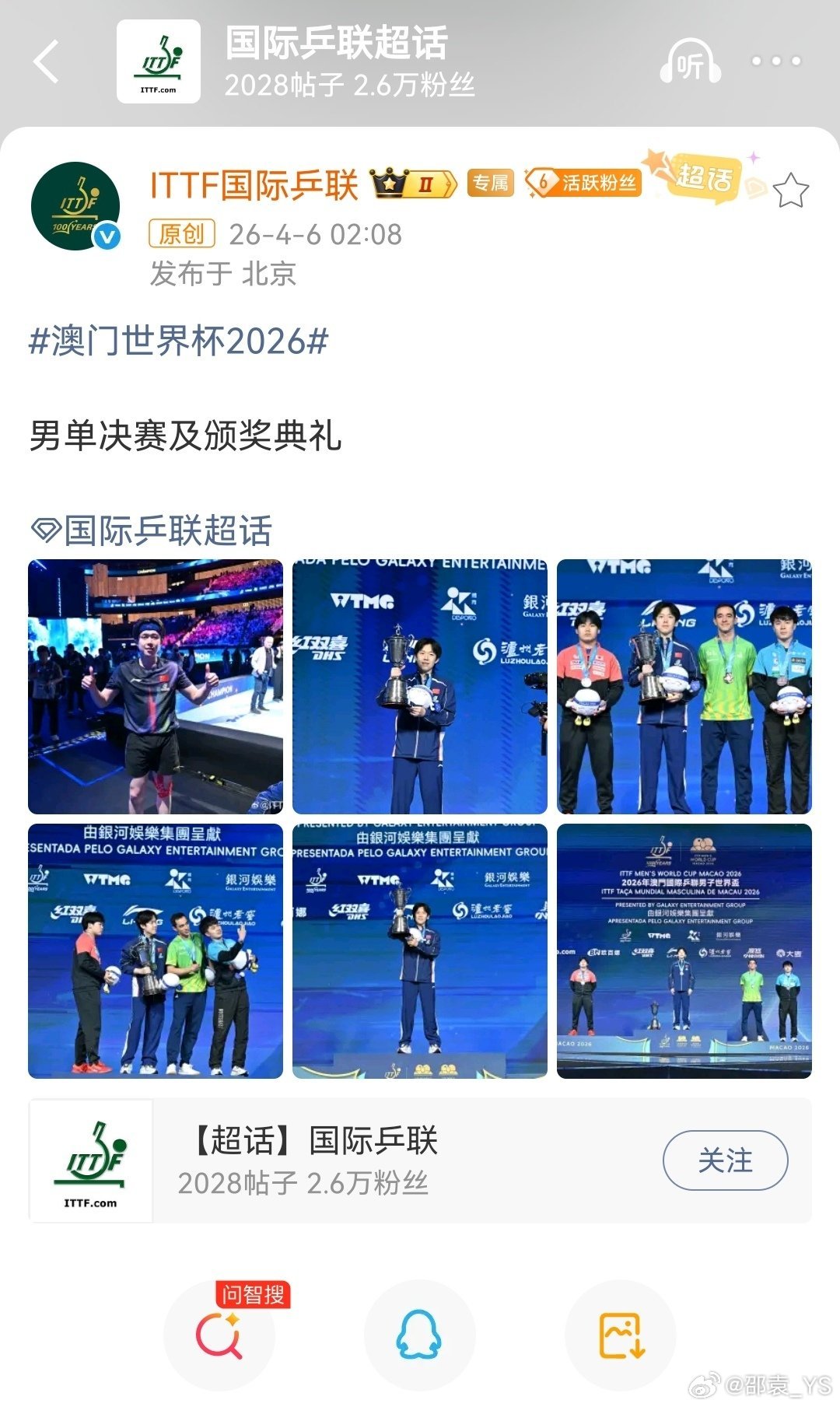Share to QQ via penguin icon
Screen dimensions: 840x1407
[420, 1335]
